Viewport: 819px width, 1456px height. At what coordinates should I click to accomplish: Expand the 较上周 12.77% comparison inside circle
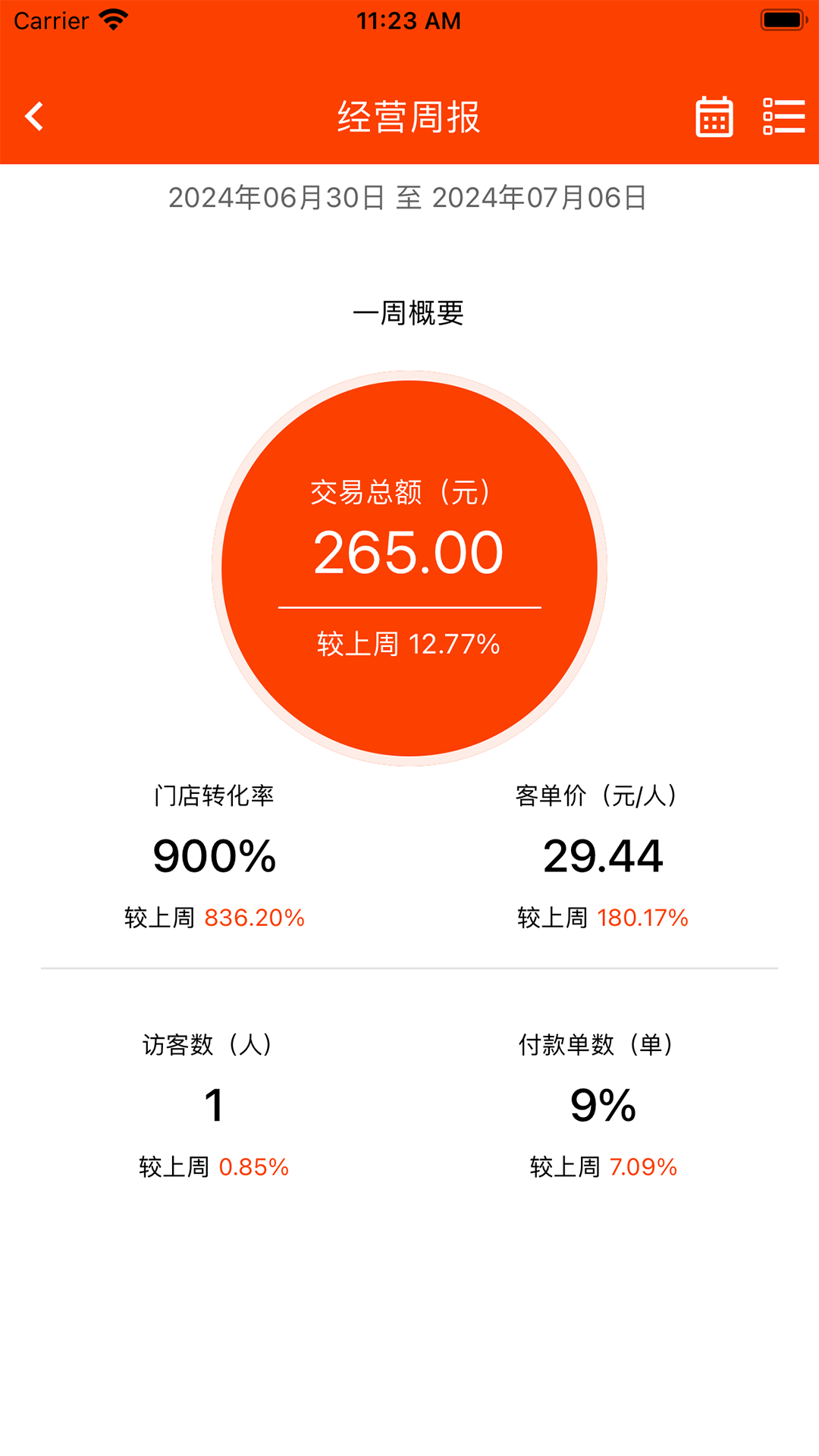tap(409, 643)
